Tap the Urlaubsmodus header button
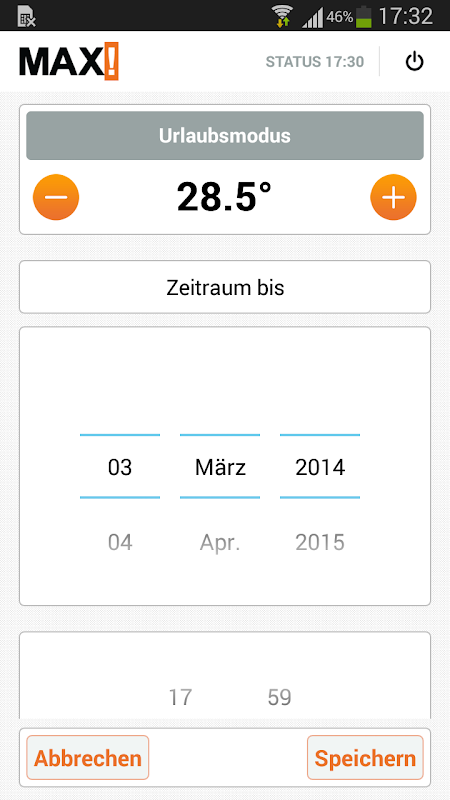450x800 pixels. 225,136
